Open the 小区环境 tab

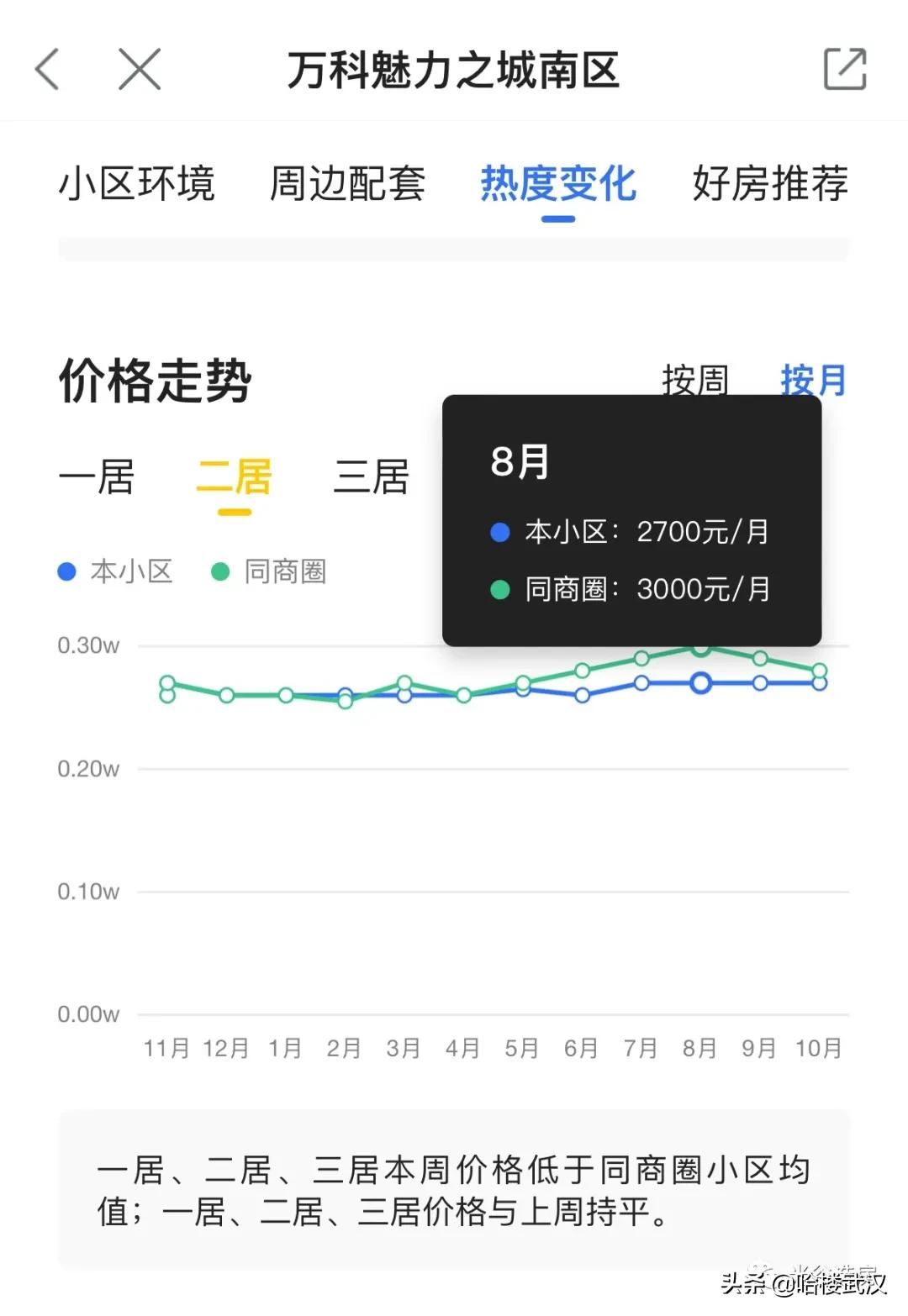coord(139,185)
